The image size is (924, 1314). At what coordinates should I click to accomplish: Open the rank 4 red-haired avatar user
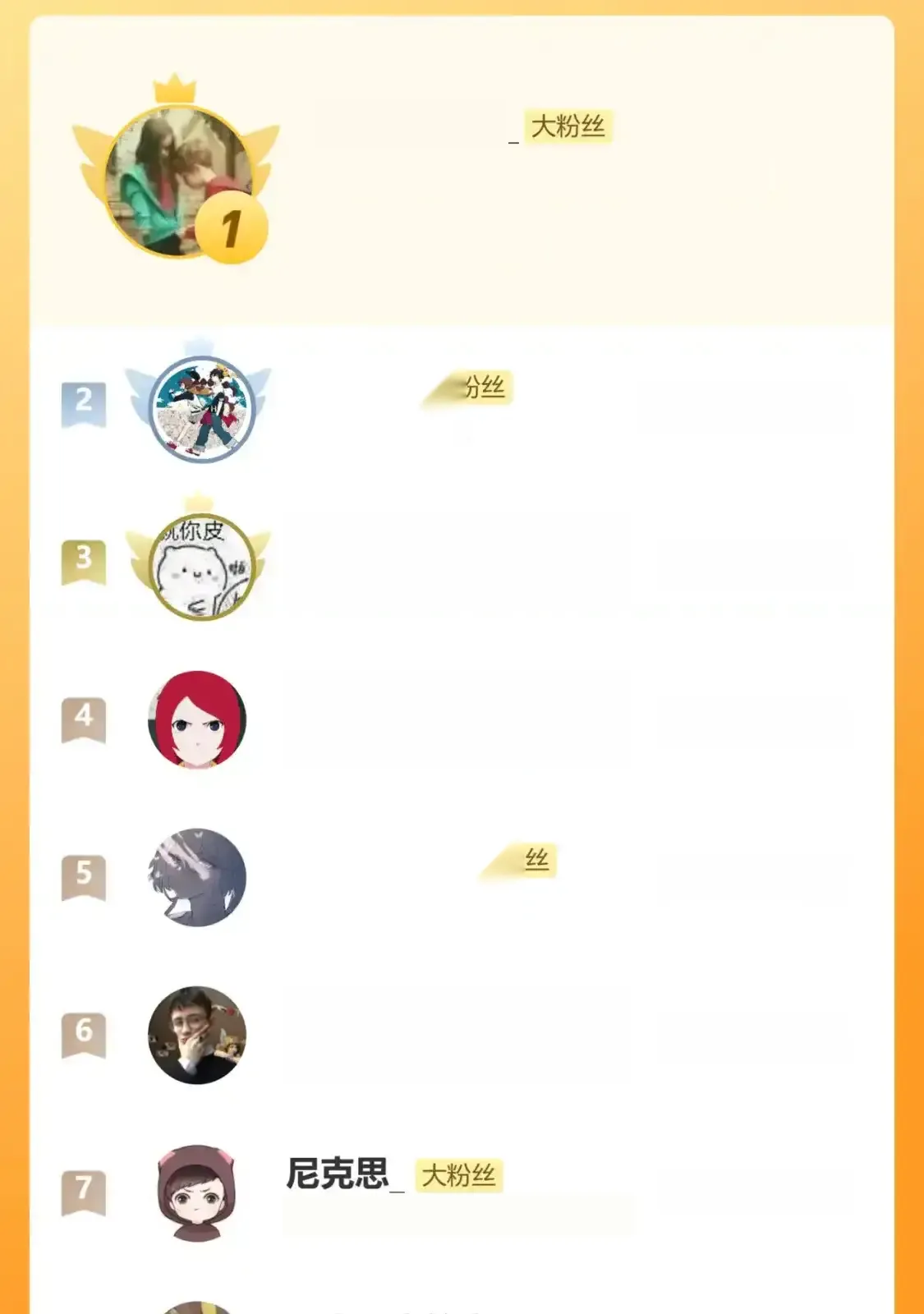pos(197,719)
